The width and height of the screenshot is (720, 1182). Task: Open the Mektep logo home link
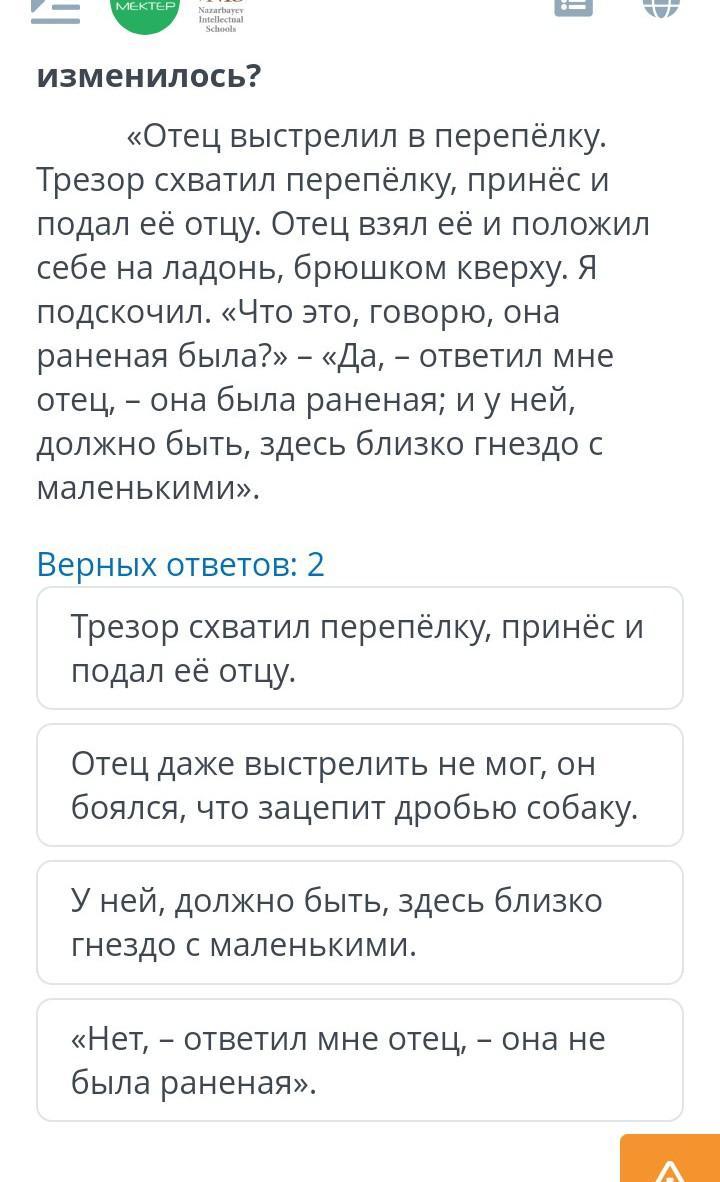click(145, 15)
